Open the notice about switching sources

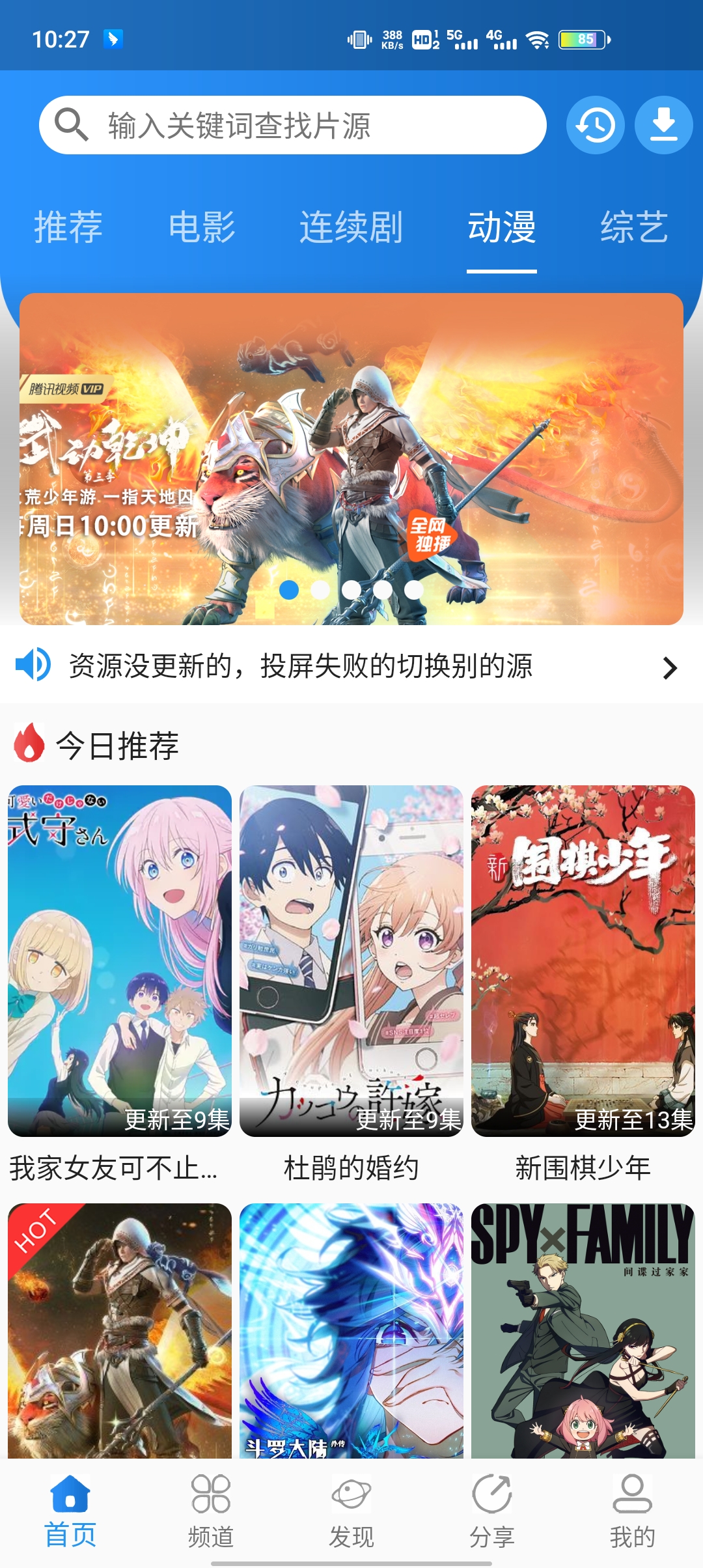pos(351,667)
